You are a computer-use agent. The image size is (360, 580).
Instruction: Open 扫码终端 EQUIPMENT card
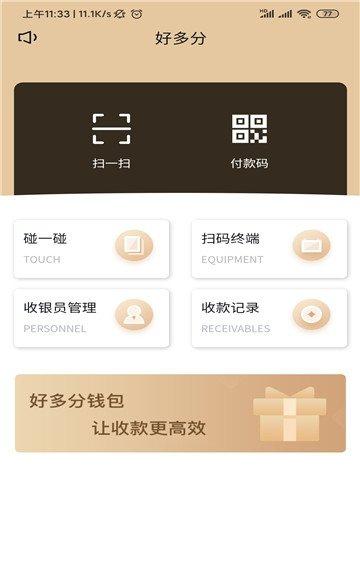tap(269, 249)
